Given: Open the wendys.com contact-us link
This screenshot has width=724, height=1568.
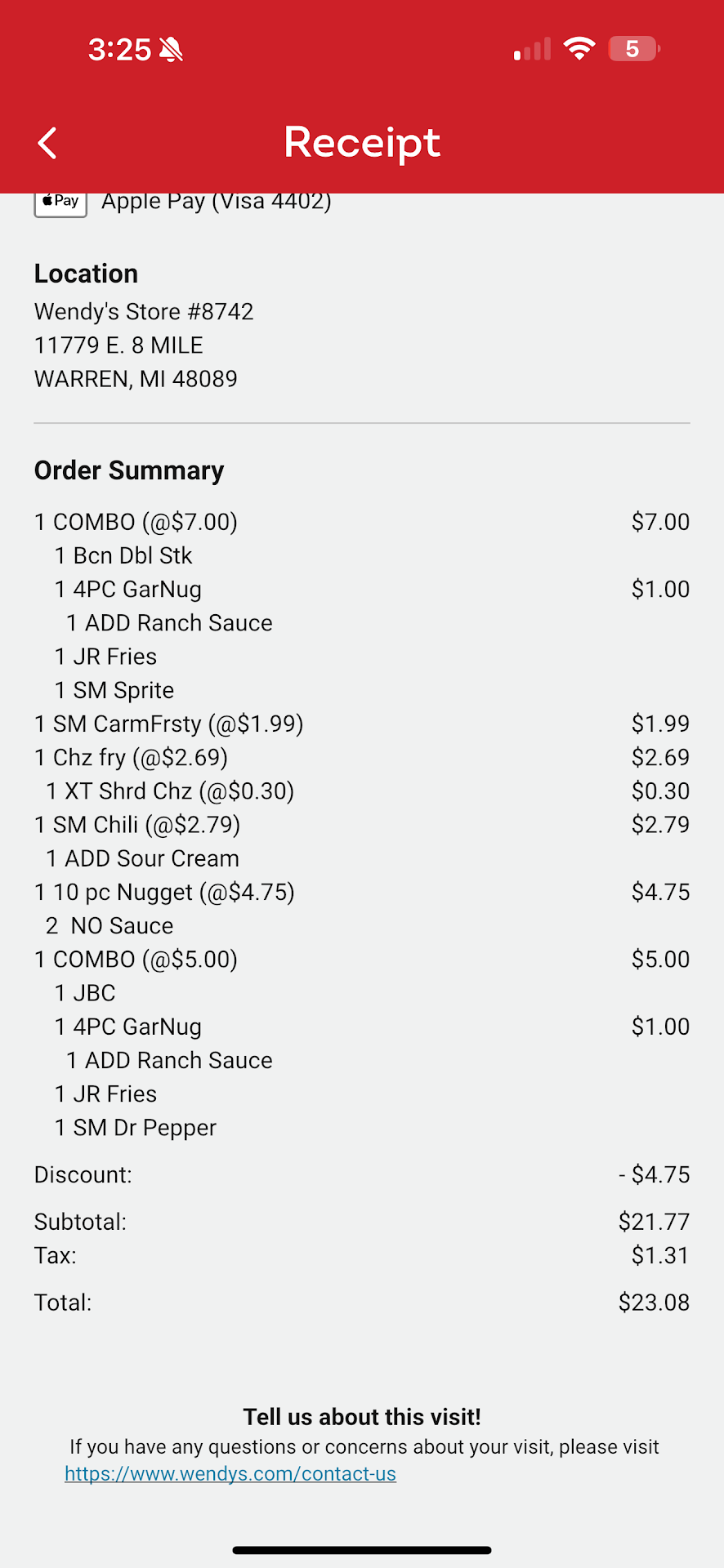Looking at the screenshot, I should coord(230,1474).
